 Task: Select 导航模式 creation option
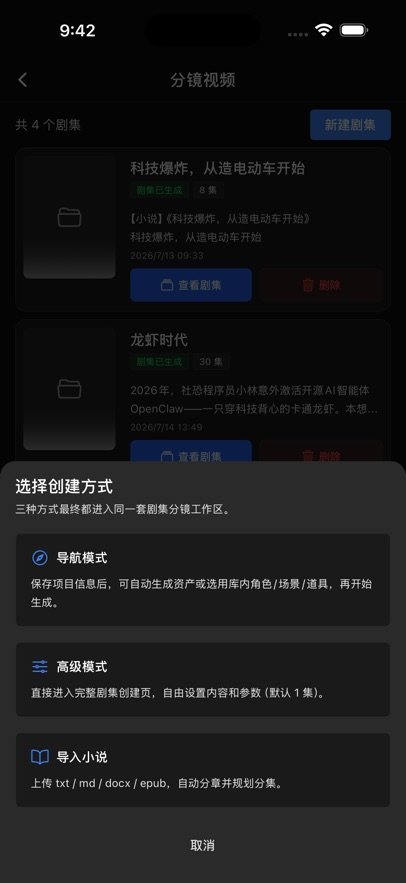[203, 579]
